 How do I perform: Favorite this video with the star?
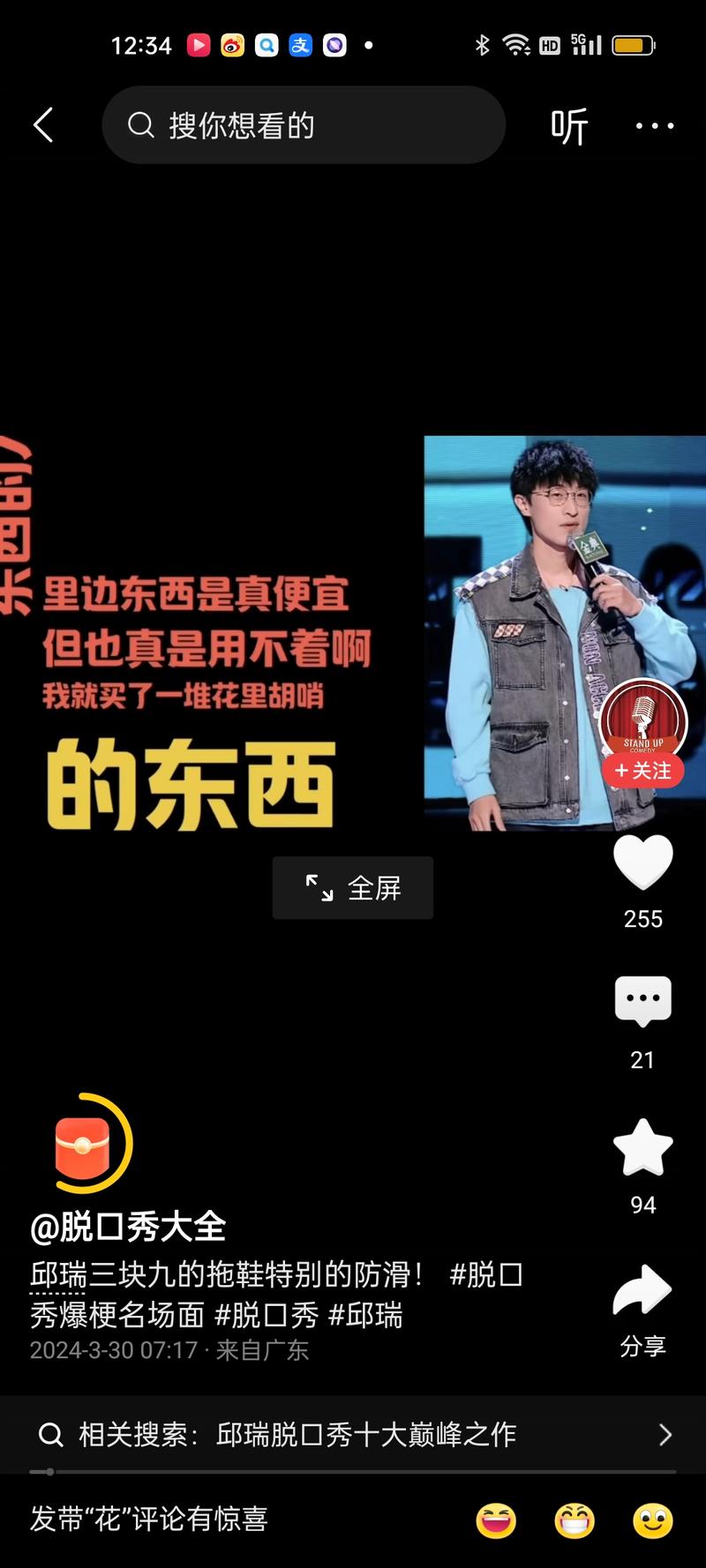[642, 1147]
